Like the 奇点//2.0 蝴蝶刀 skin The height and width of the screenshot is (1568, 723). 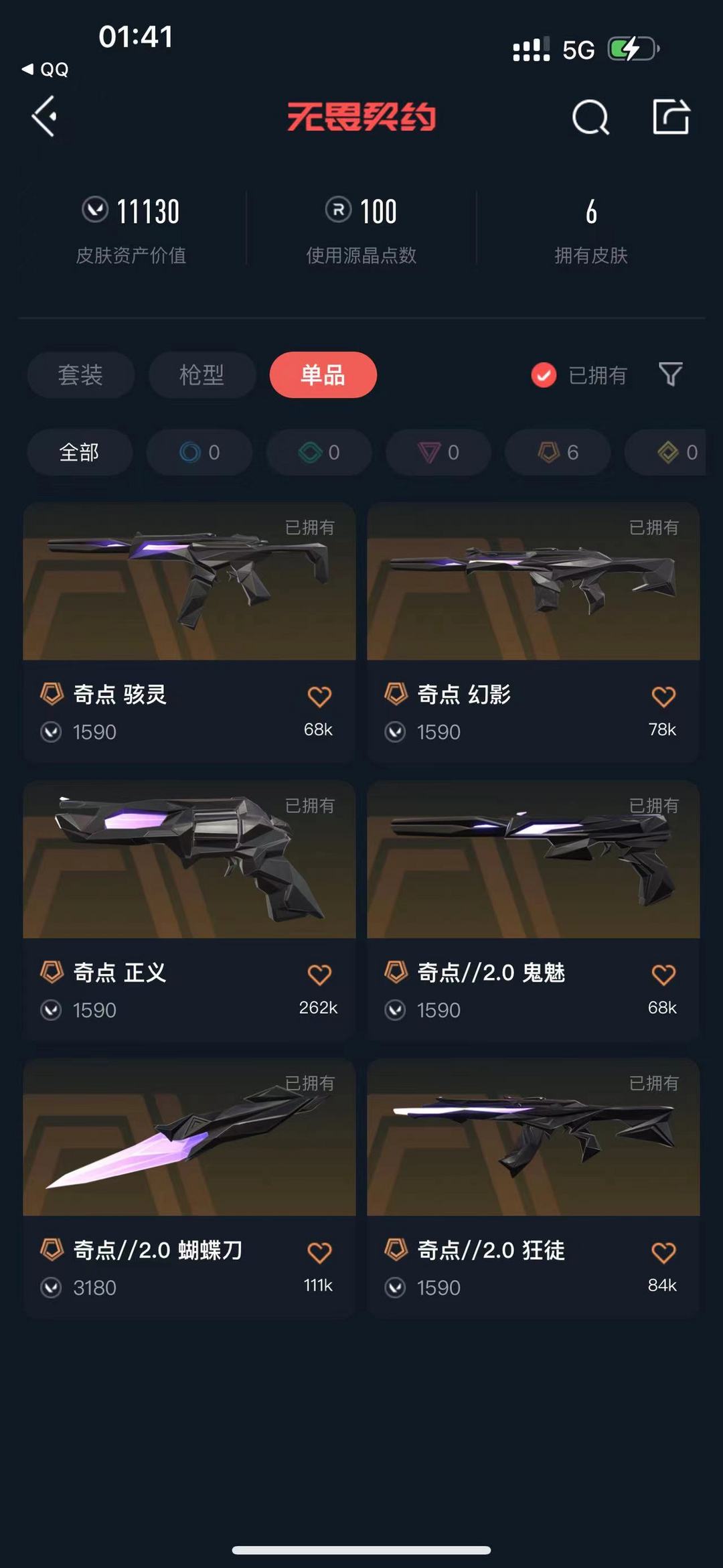[319, 1253]
